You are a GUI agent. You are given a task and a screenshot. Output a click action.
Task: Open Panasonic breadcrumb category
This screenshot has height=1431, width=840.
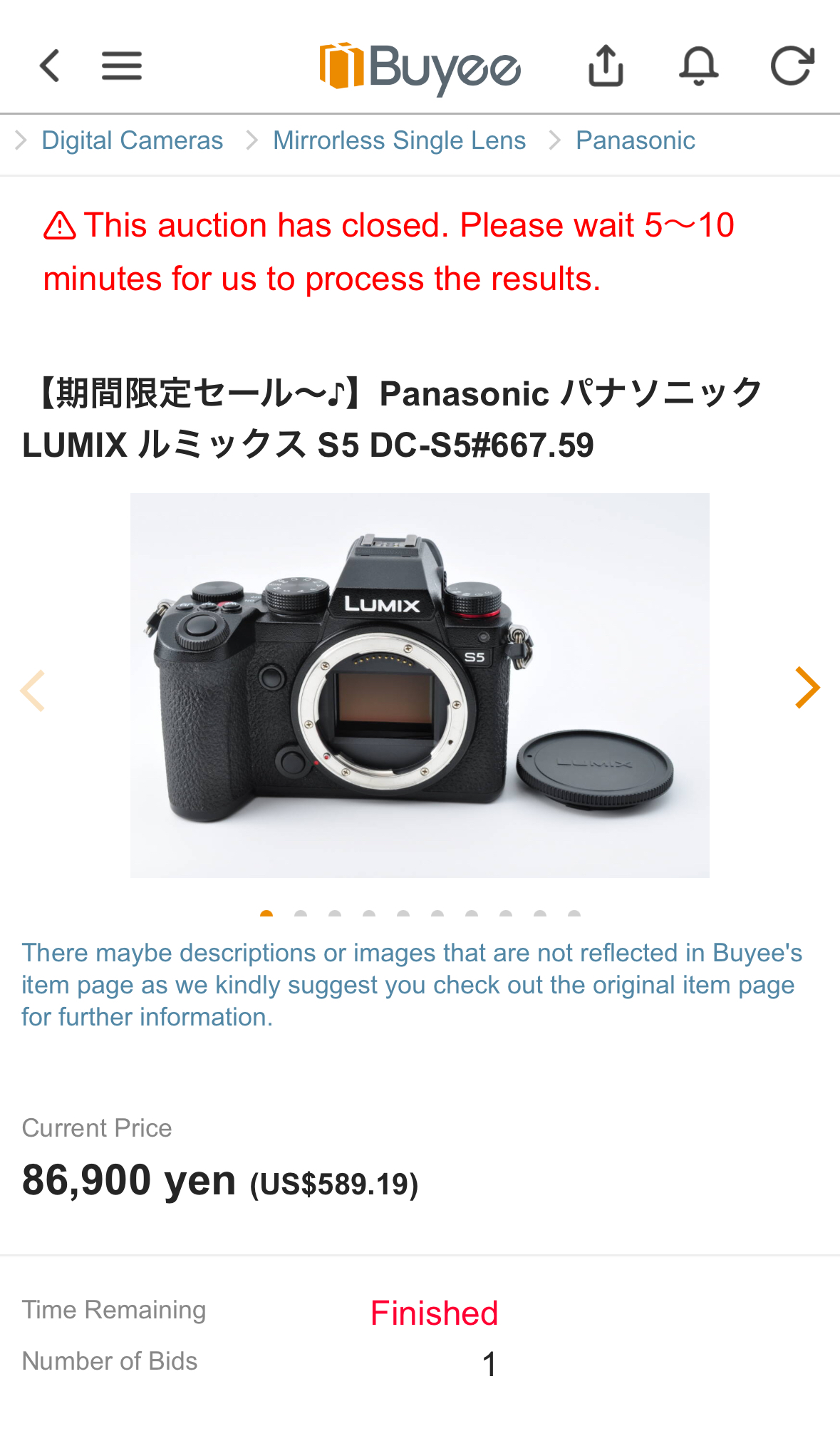[x=635, y=140]
